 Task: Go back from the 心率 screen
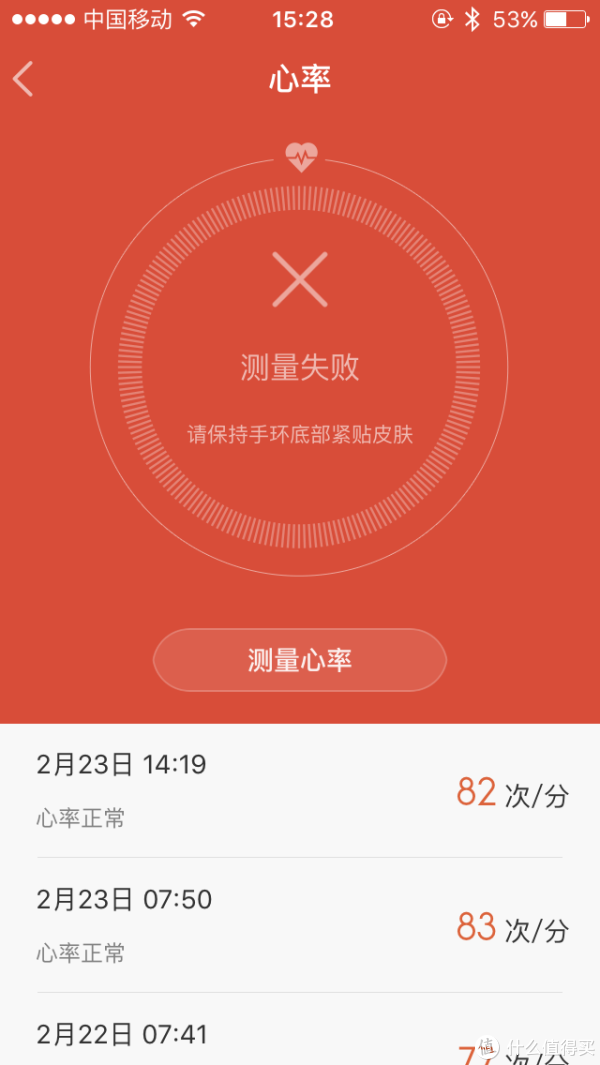pyautogui.click(x=23, y=79)
